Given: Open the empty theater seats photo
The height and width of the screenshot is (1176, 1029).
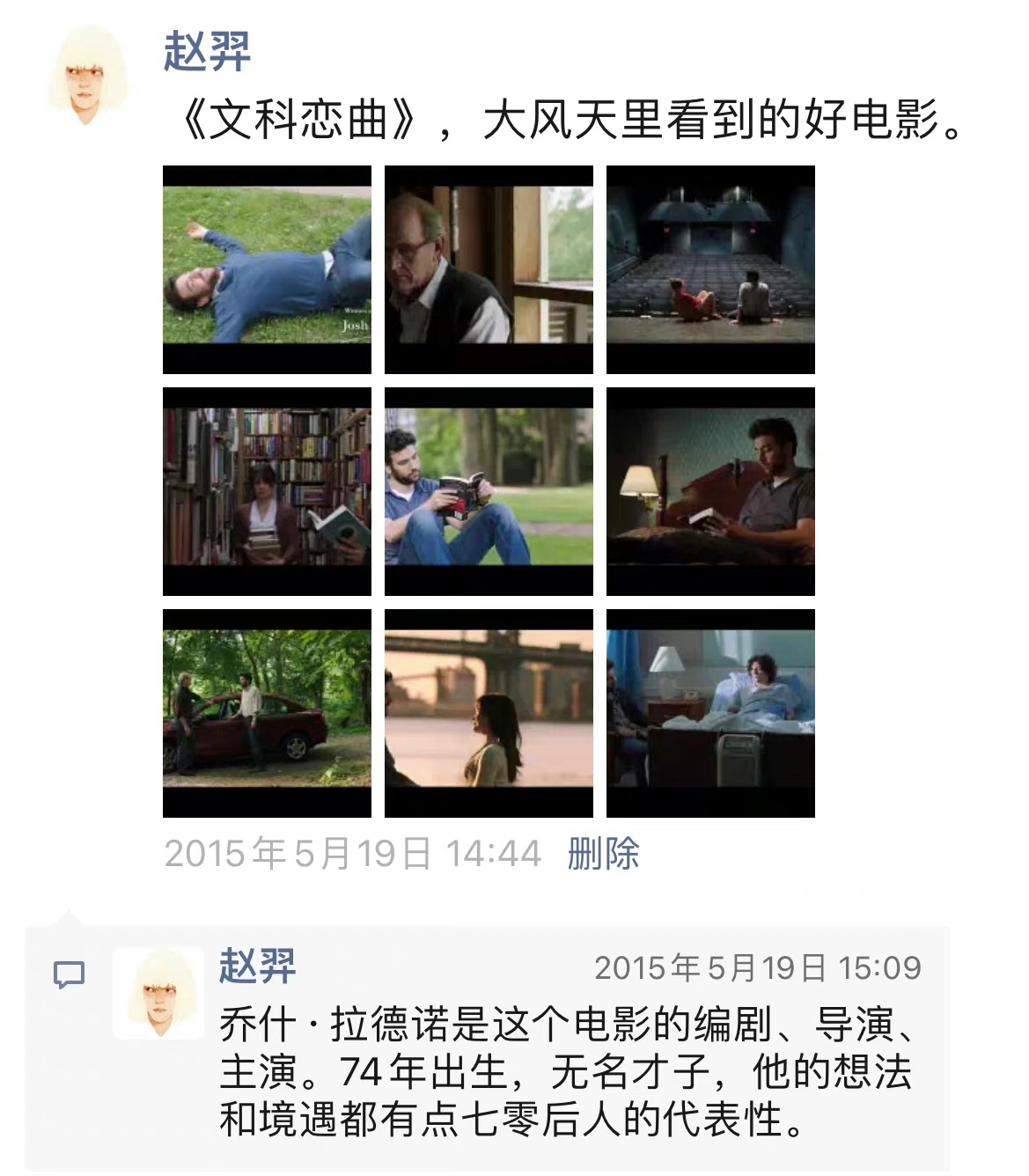Looking at the screenshot, I should click(x=710, y=269).
